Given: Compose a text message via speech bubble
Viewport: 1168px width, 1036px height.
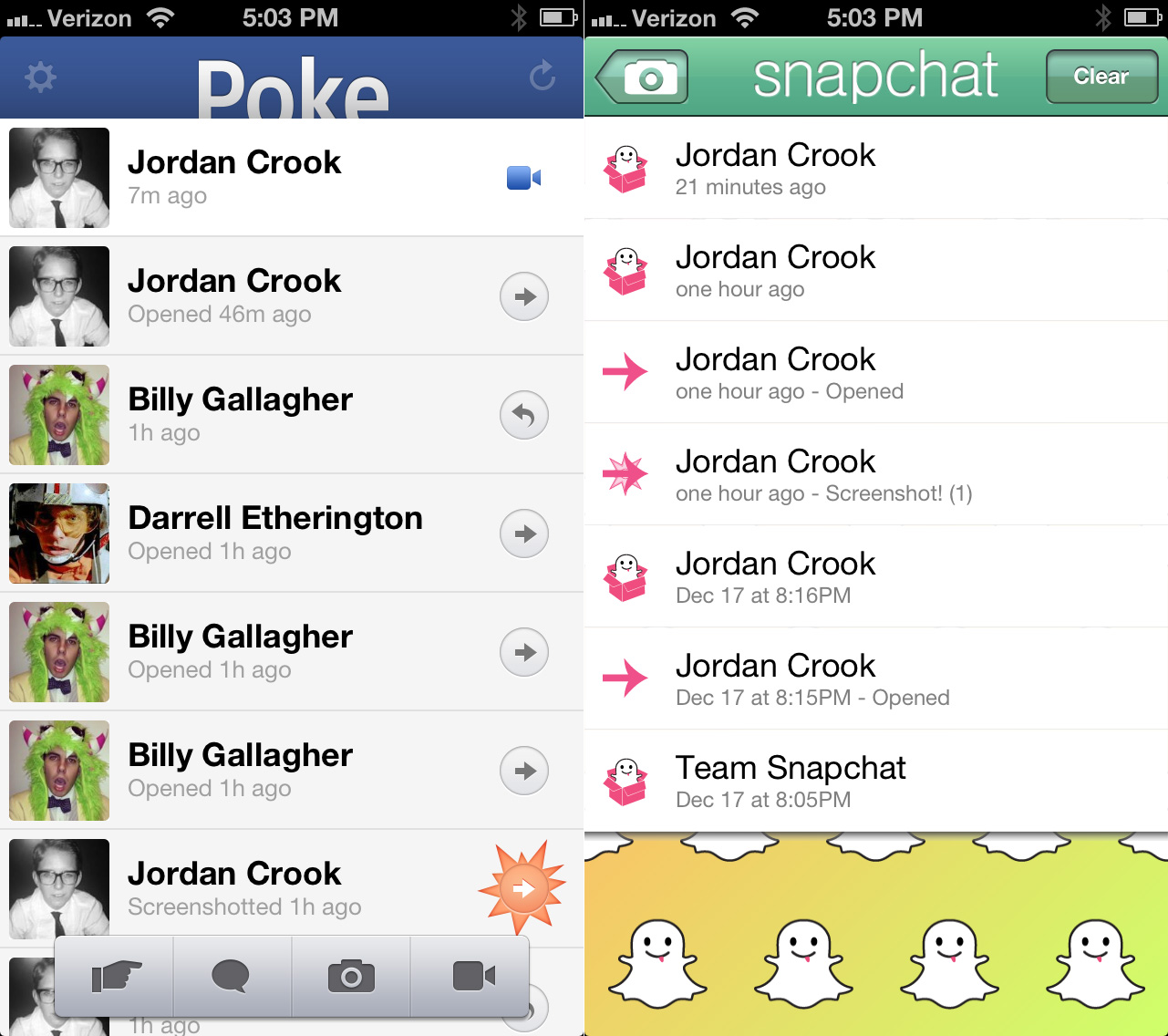Looking at the screenshot, I should (232, 977).
